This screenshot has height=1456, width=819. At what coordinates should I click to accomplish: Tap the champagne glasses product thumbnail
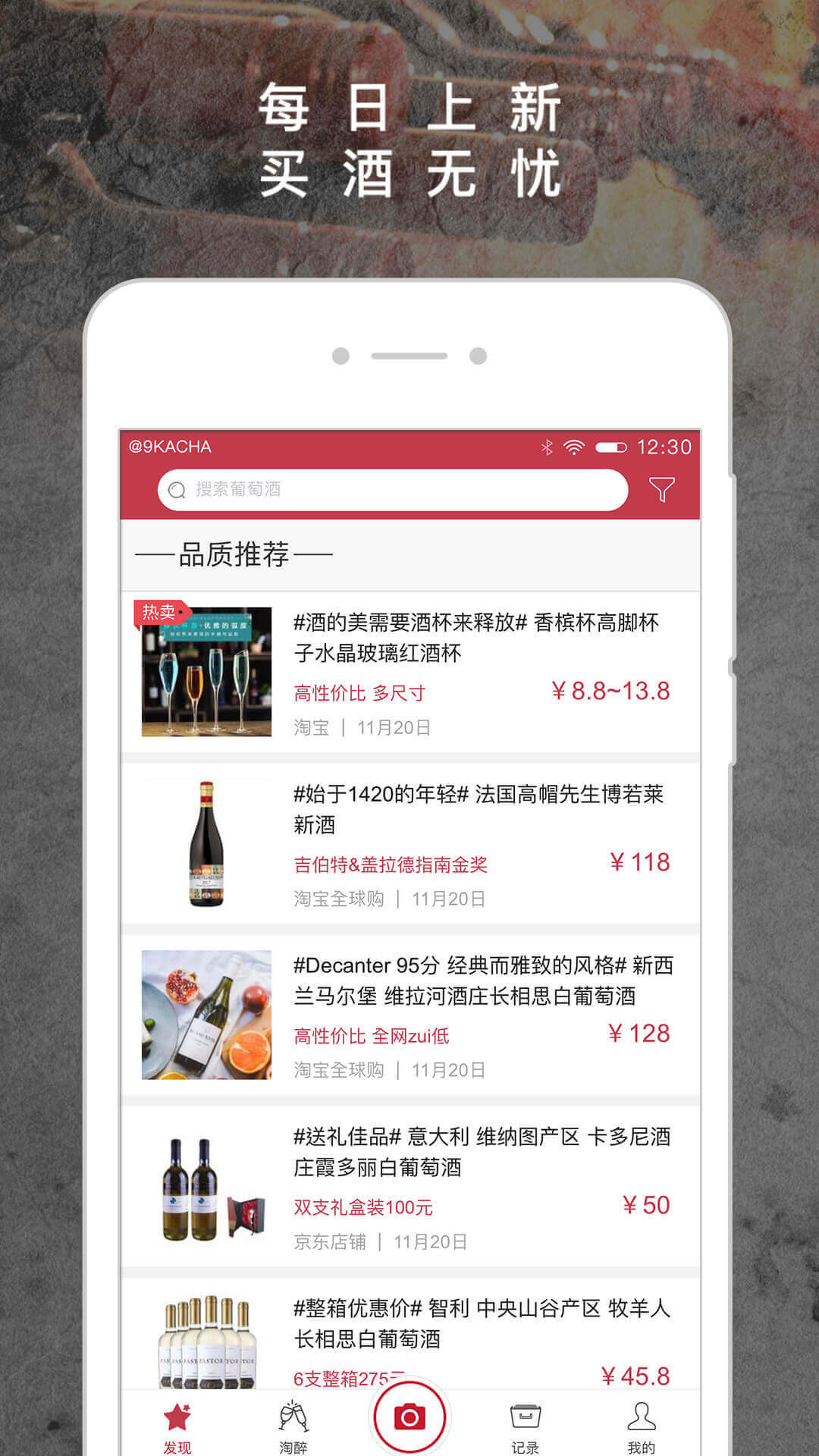tap(205, 672)
